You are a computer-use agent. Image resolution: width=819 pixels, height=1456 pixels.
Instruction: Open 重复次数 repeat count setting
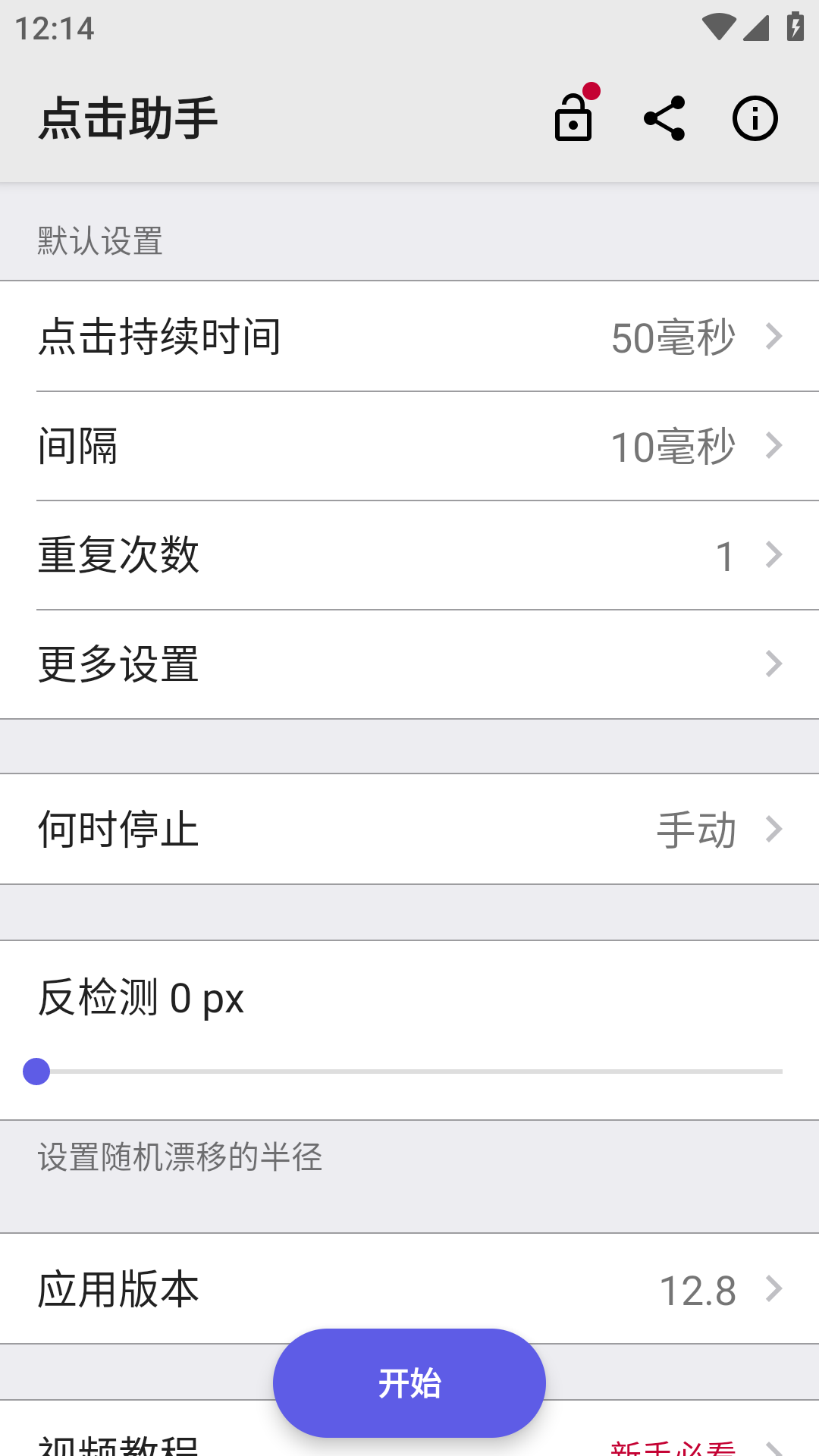pyautogui.click(x=409, y=556)
